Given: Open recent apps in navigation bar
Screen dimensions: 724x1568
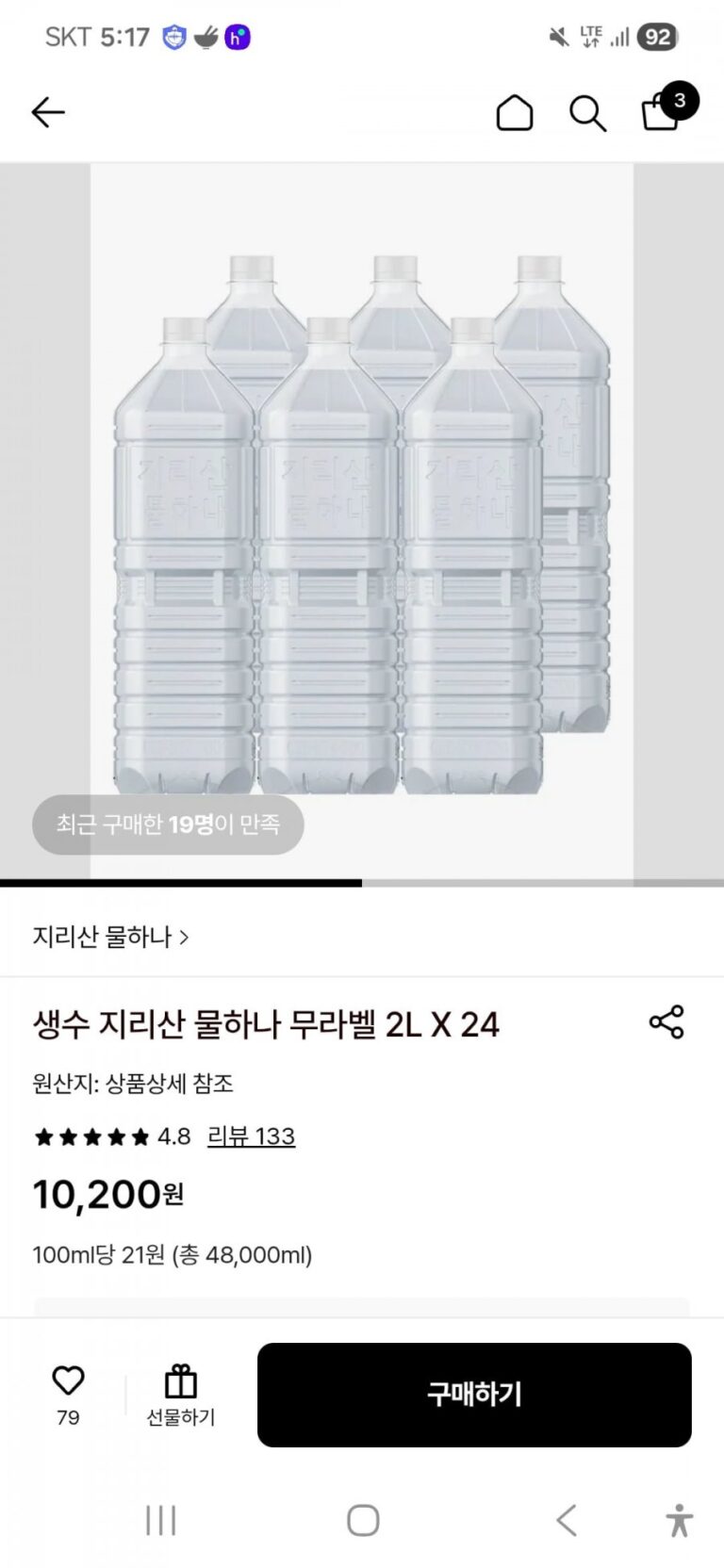Looking at the screenshot, I should click(161, 1520).
